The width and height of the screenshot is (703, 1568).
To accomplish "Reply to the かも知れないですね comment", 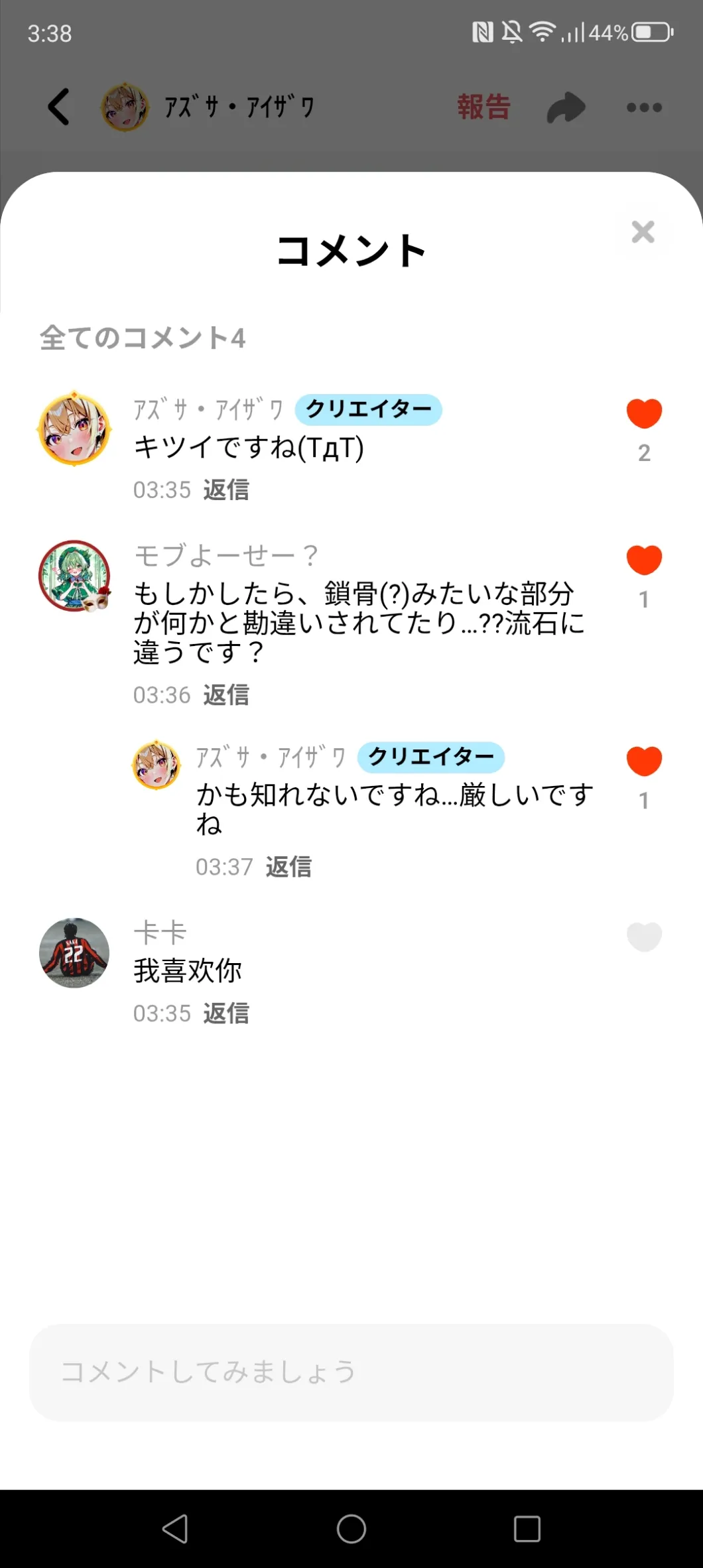I will click(288, 867).
